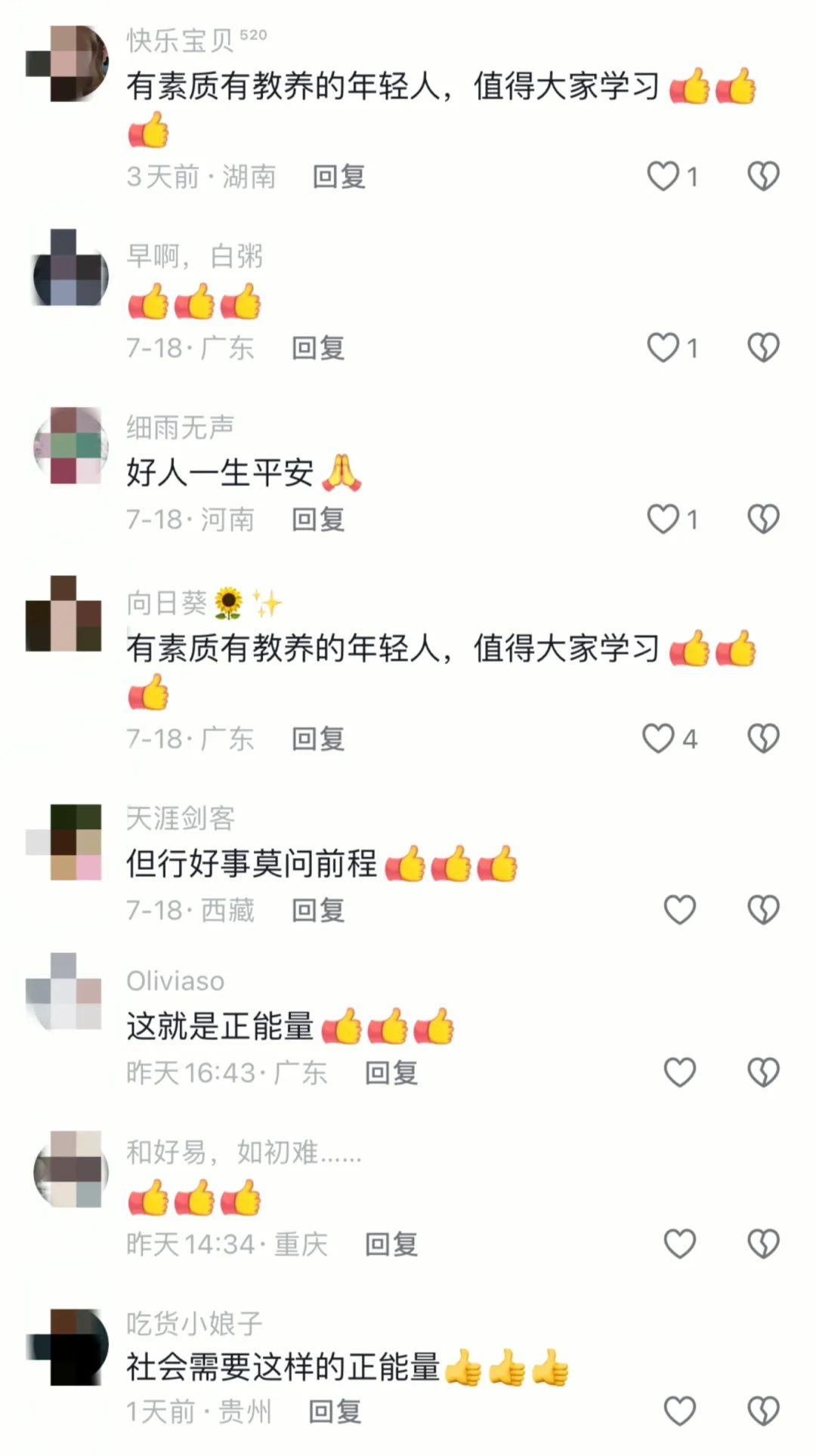This screenshot has height=1456, width=816.
Task: Dislike 快乐宝贝's comment
Action: point(763,176)
